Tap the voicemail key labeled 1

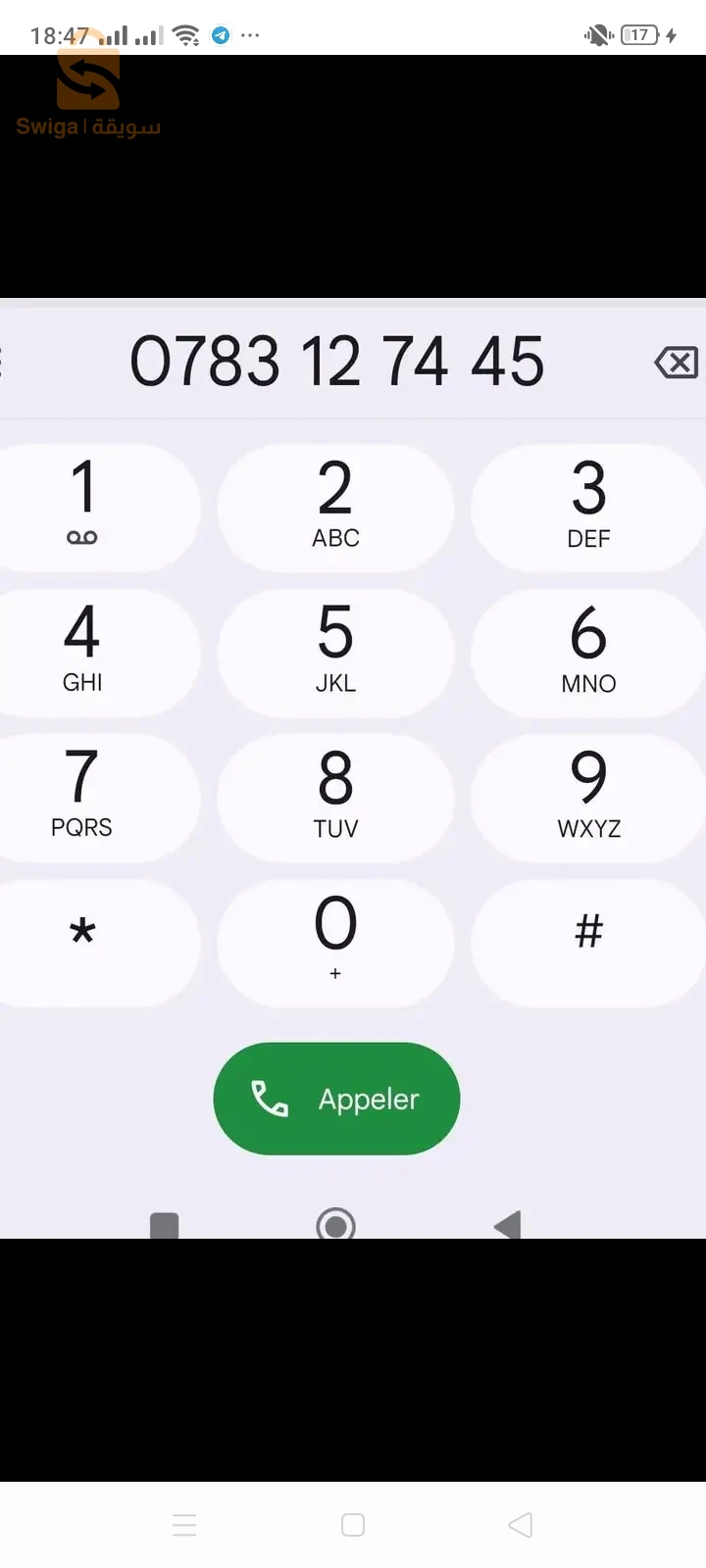click(82, 505)
